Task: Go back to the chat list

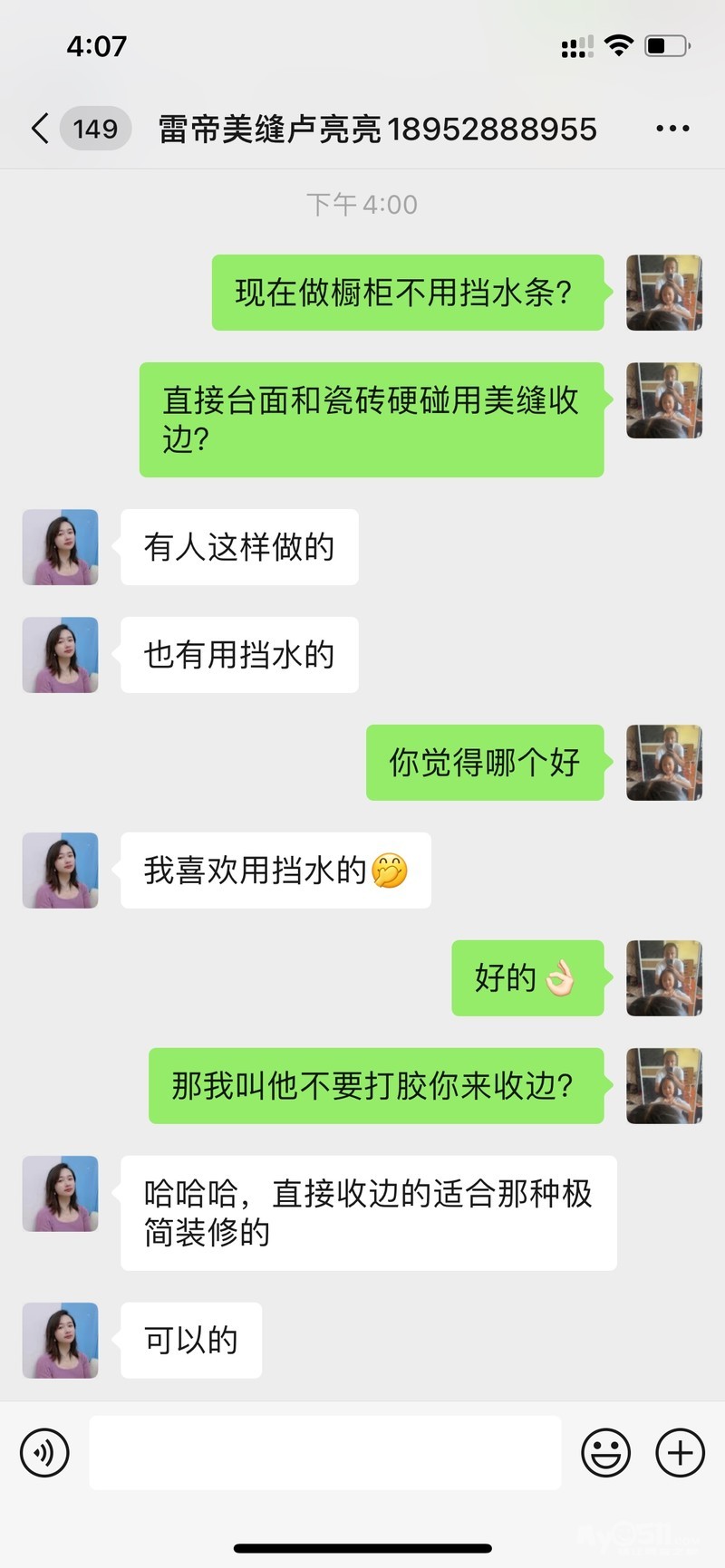Action: (41, 129)
